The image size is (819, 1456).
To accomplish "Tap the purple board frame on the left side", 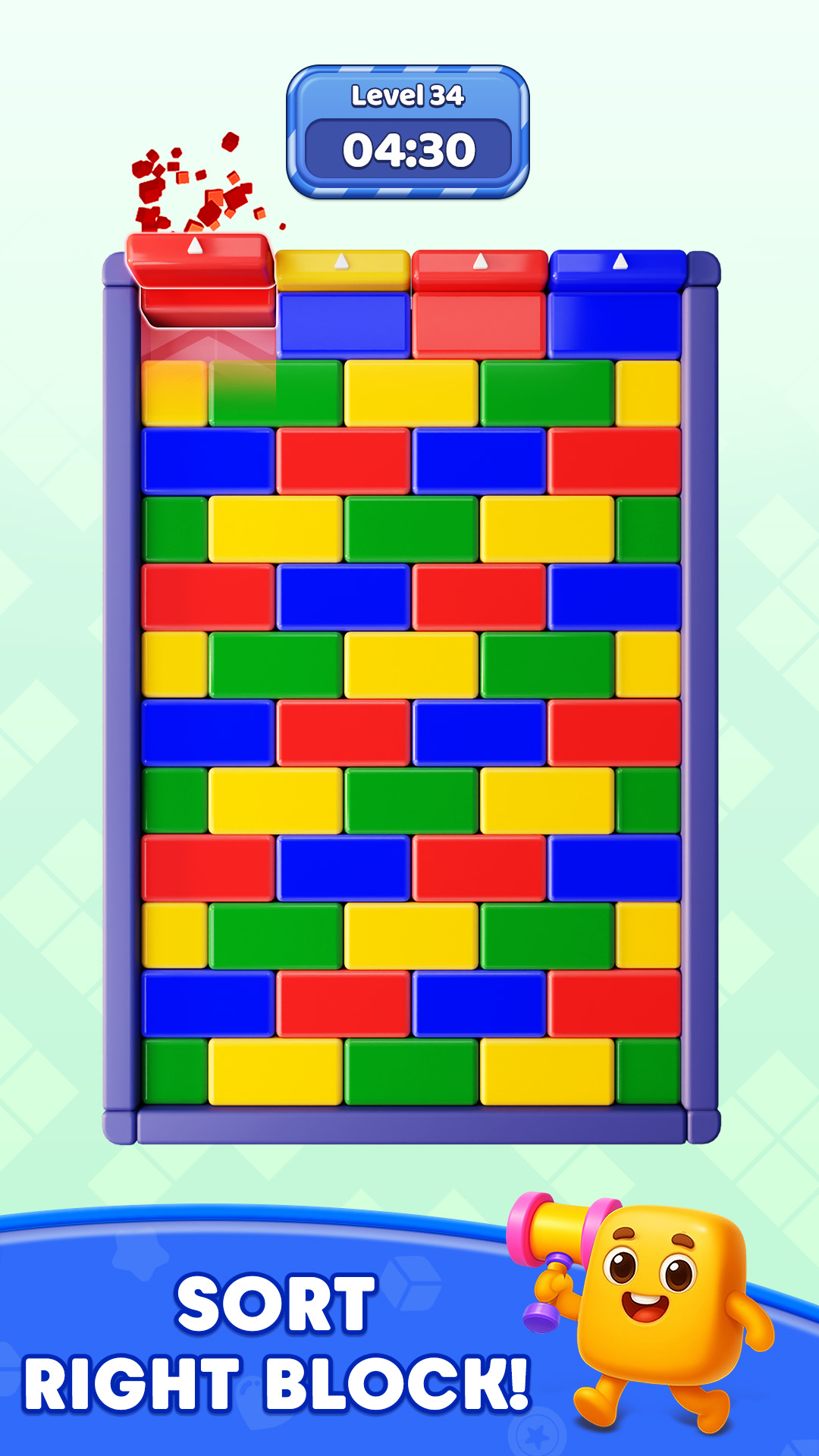I will point(121,682).
